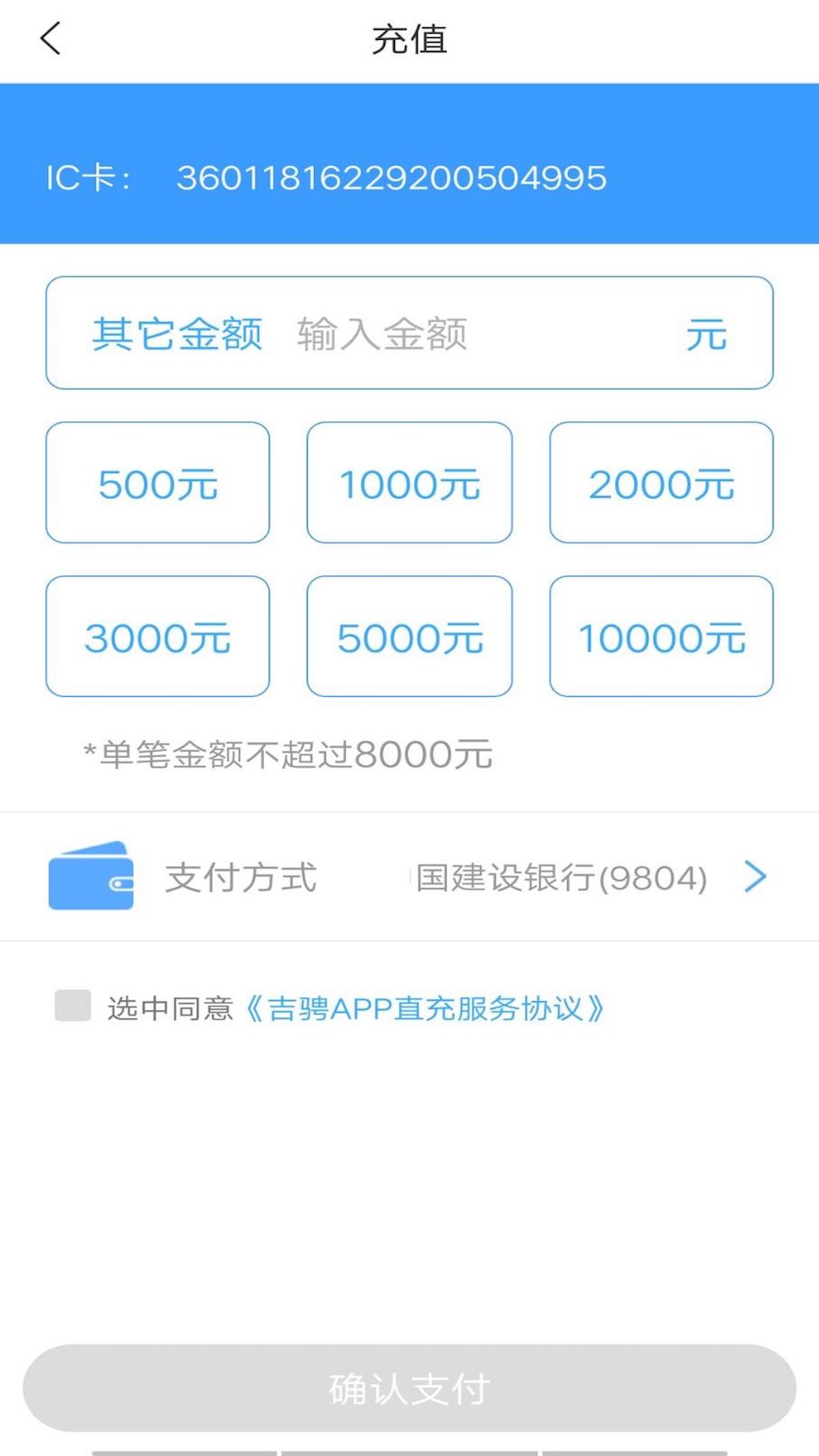Tap the 10000元 recharge option
819x1456 pixels.
[661, 637]
